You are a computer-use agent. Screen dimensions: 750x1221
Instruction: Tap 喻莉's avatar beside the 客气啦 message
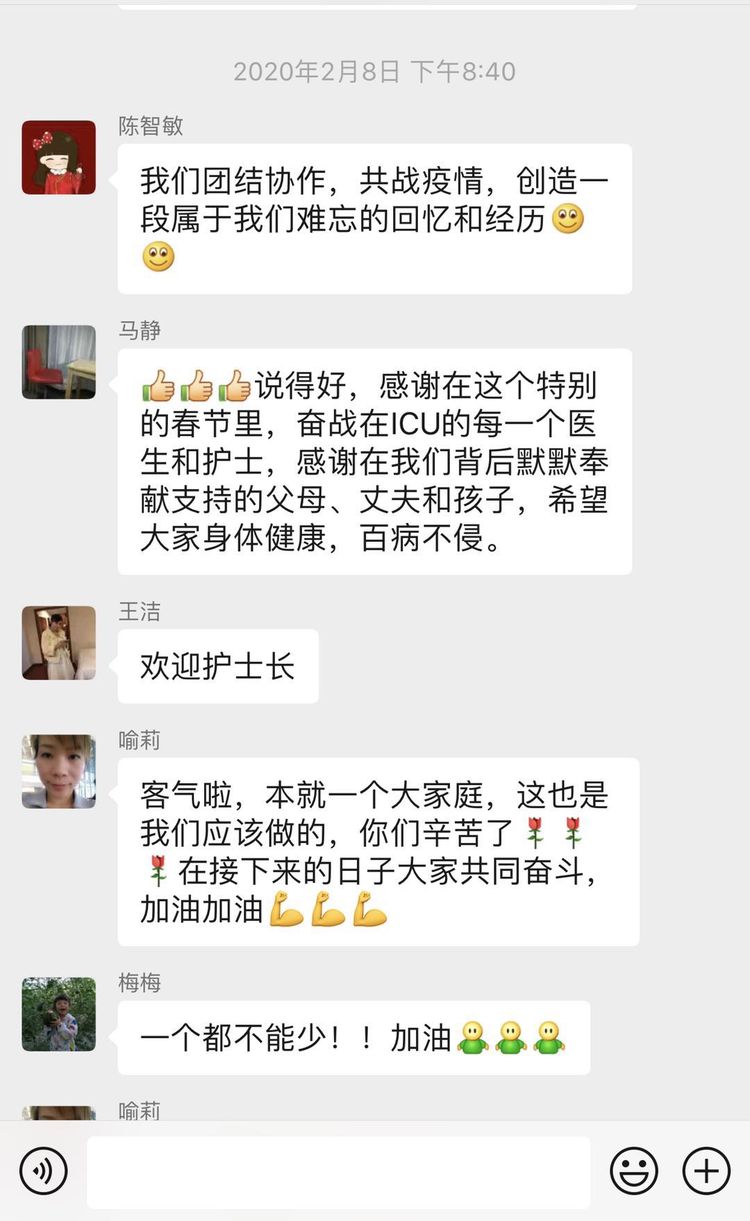click(x=59, y=772)
